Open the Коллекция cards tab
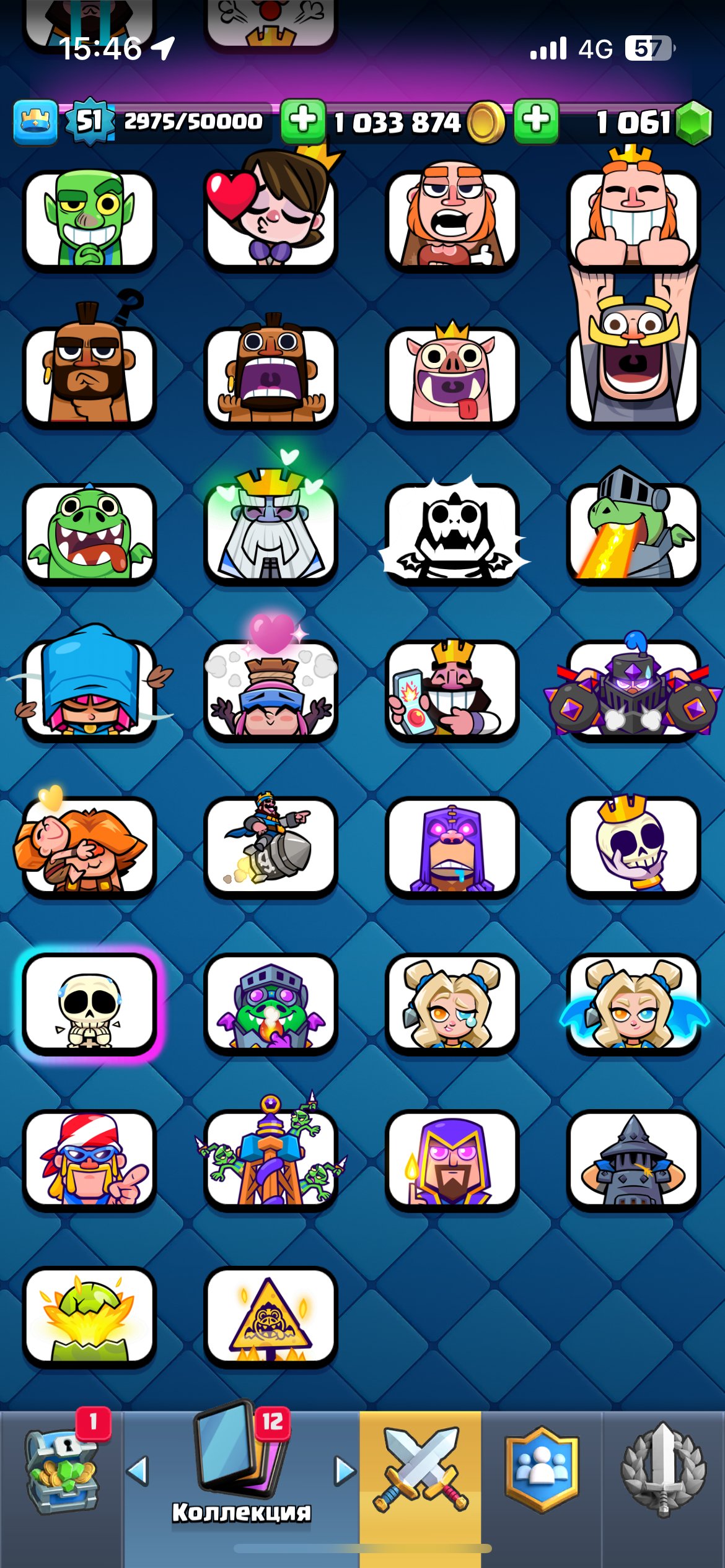Screen dimensions: 725x1568 (x=240, y=1468)
